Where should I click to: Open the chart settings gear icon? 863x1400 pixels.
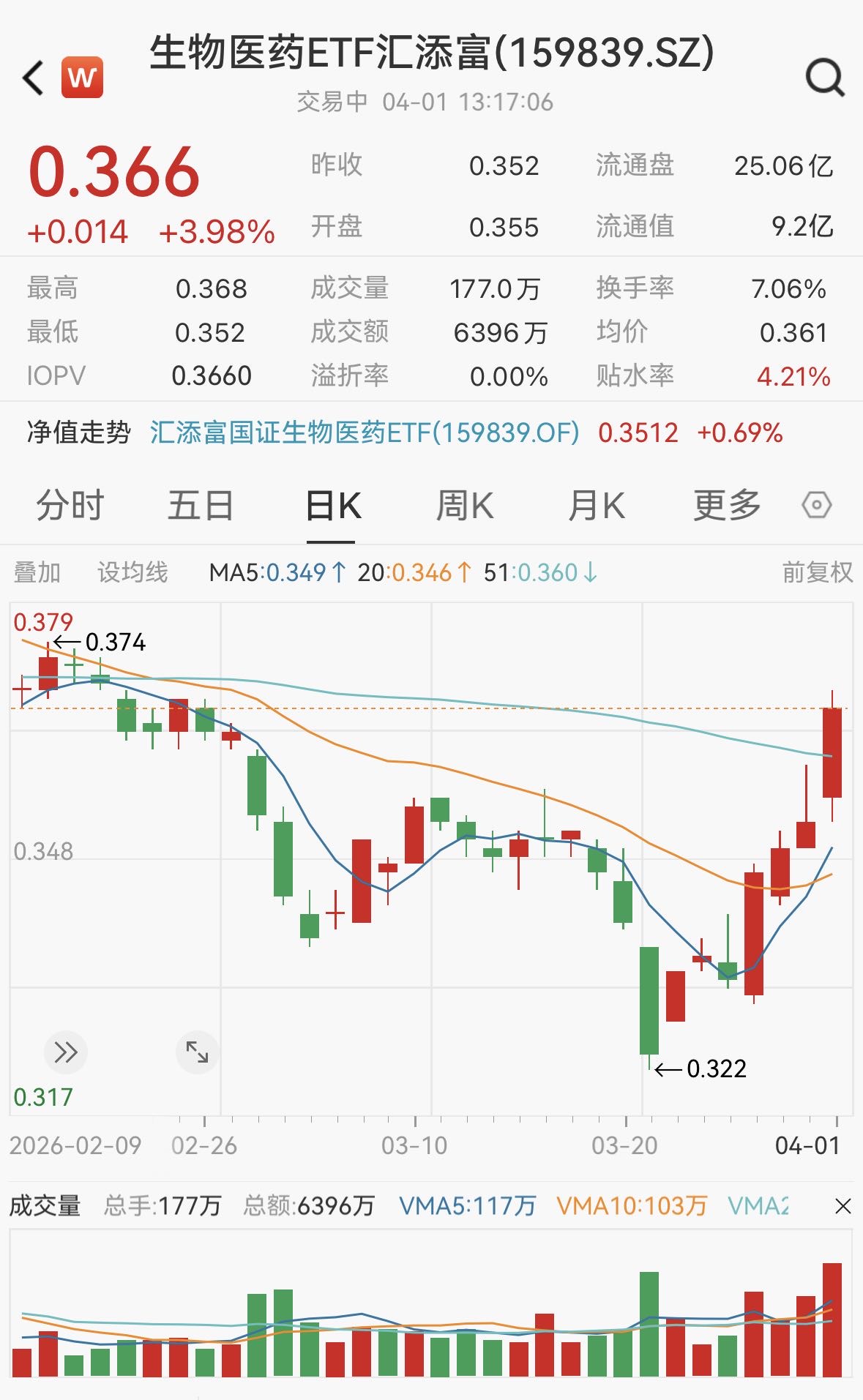(818, 505)
